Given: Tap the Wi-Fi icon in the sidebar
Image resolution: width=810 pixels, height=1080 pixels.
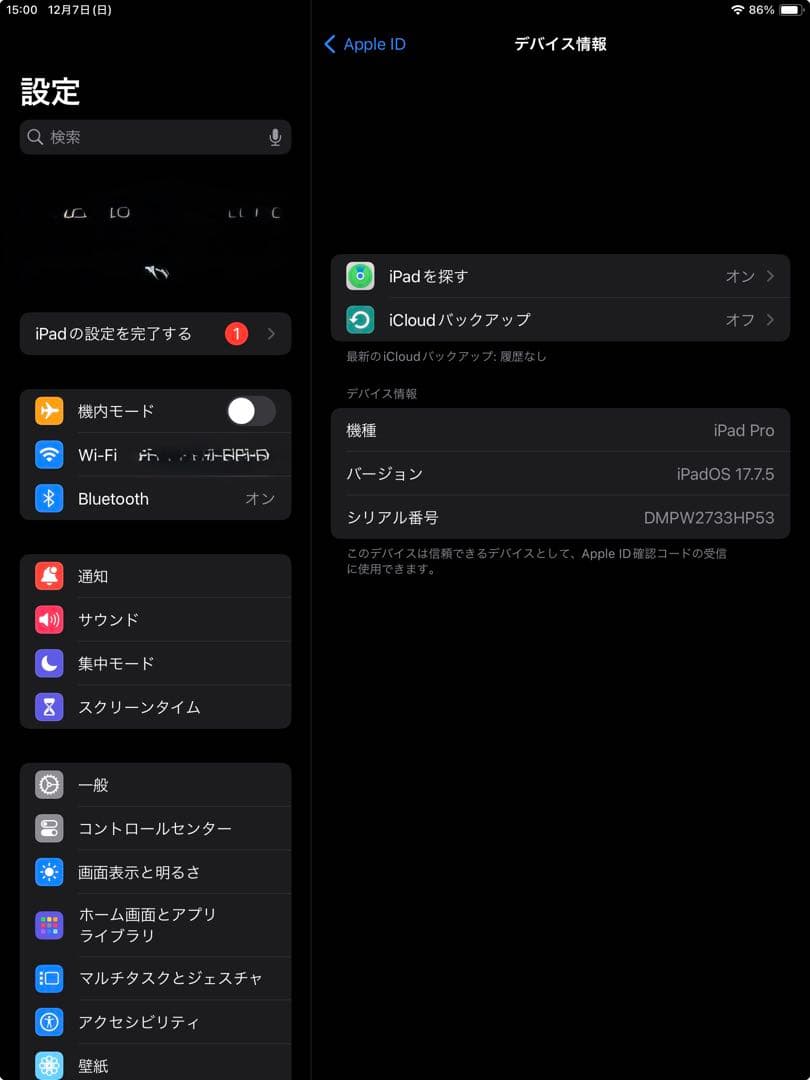Looking at the screenshot, I should click(x=48, y=455).
